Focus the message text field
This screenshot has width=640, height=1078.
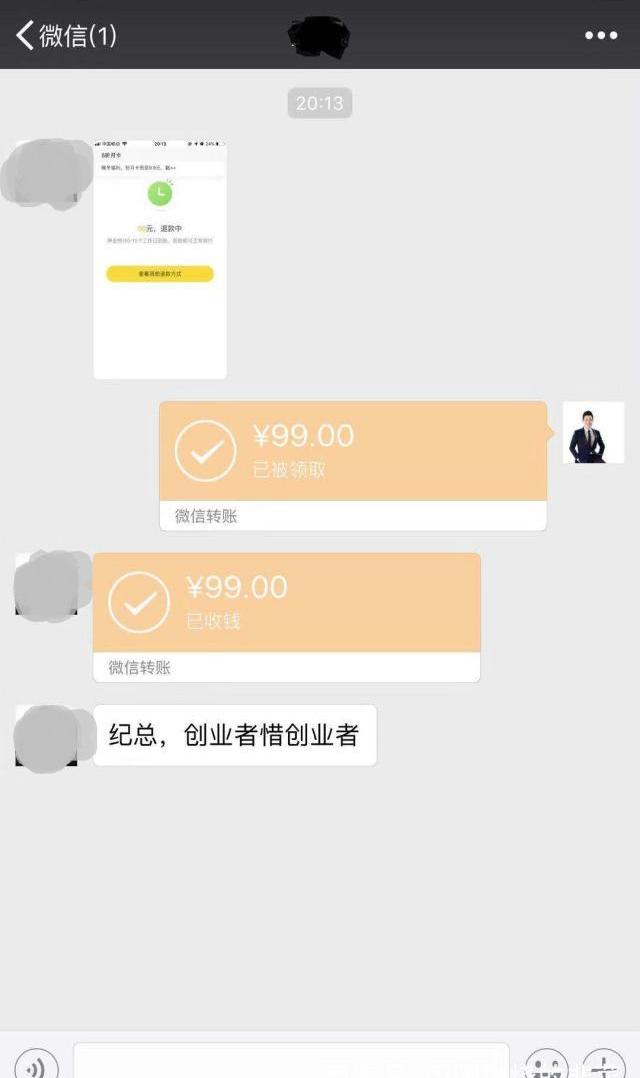point(290,1062)
